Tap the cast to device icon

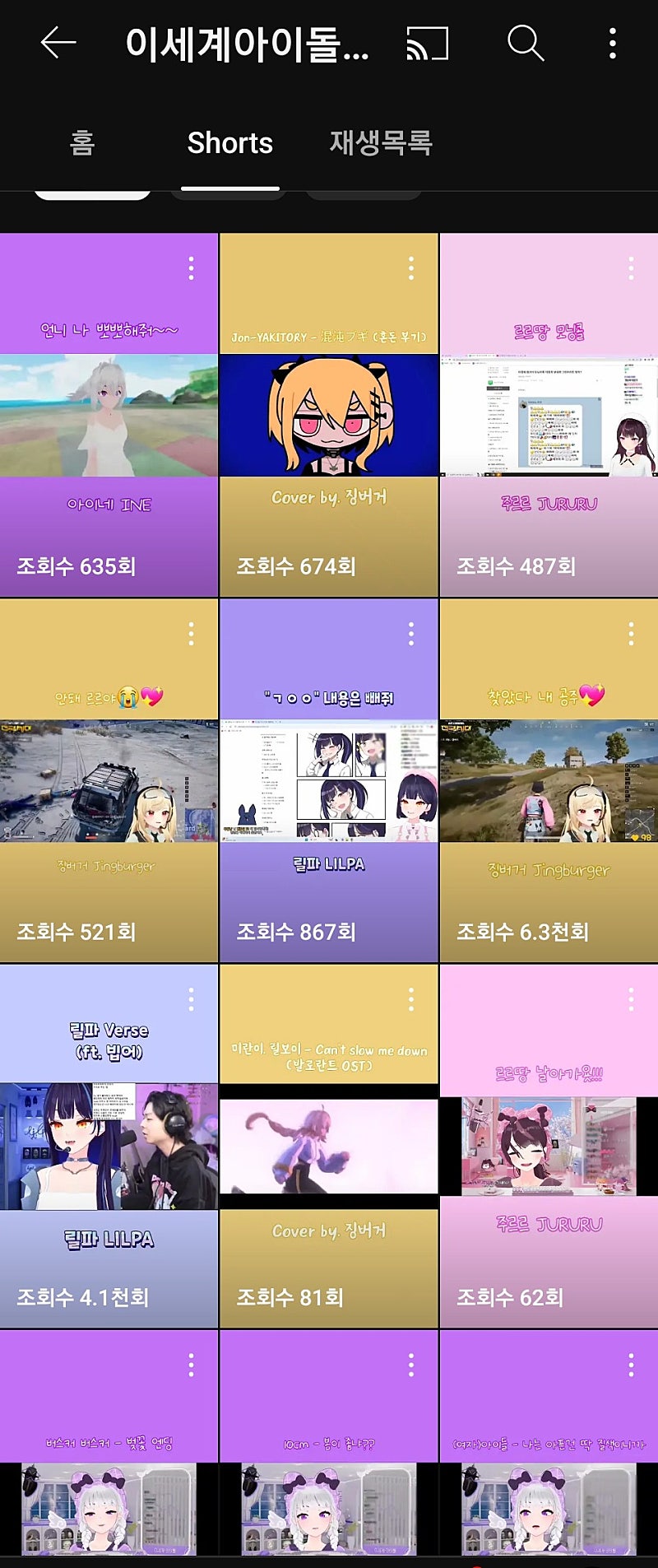428,43
